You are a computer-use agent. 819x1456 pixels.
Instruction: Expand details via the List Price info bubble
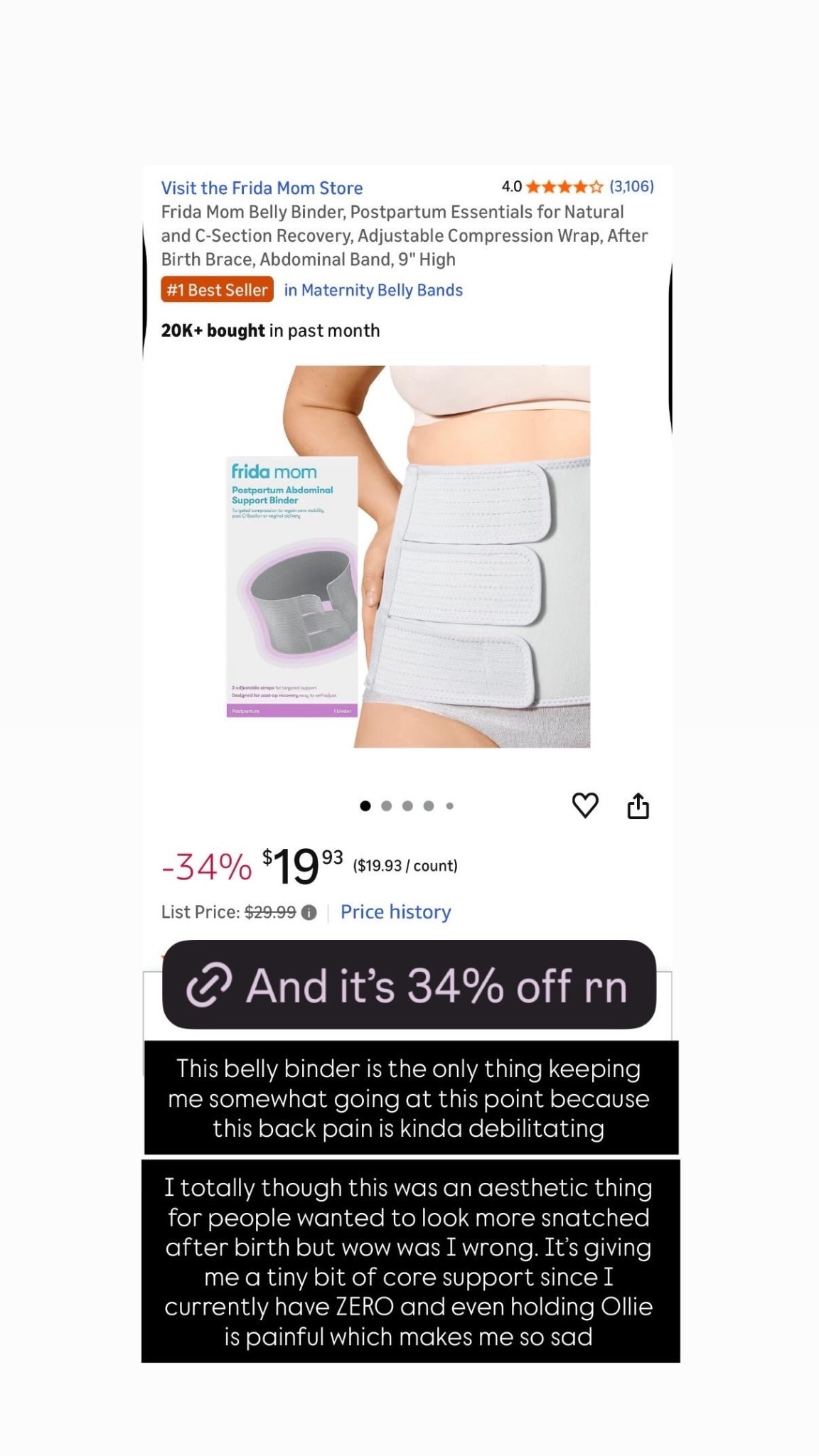pos(309,912)
